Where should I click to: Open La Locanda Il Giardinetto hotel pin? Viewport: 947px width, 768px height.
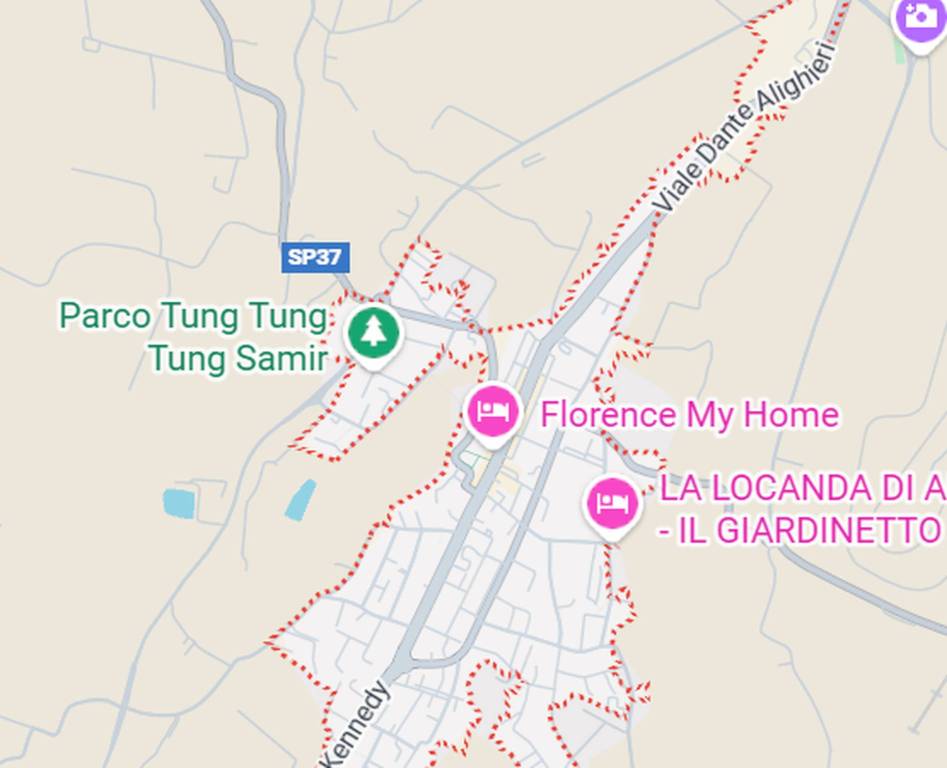click(x=612, y=504)
